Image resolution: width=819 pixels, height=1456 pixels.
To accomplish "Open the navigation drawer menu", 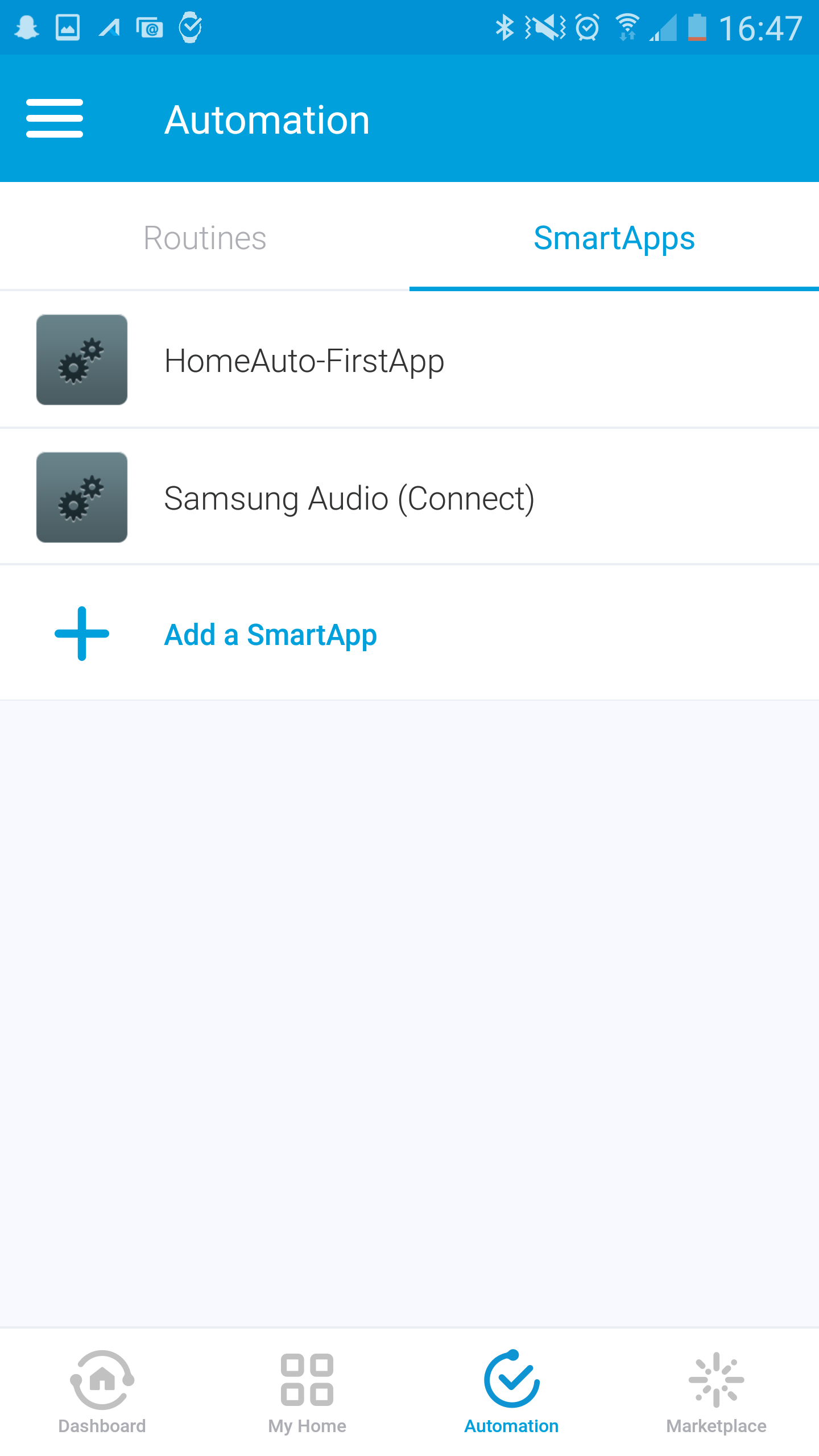I will click(55, 119).
